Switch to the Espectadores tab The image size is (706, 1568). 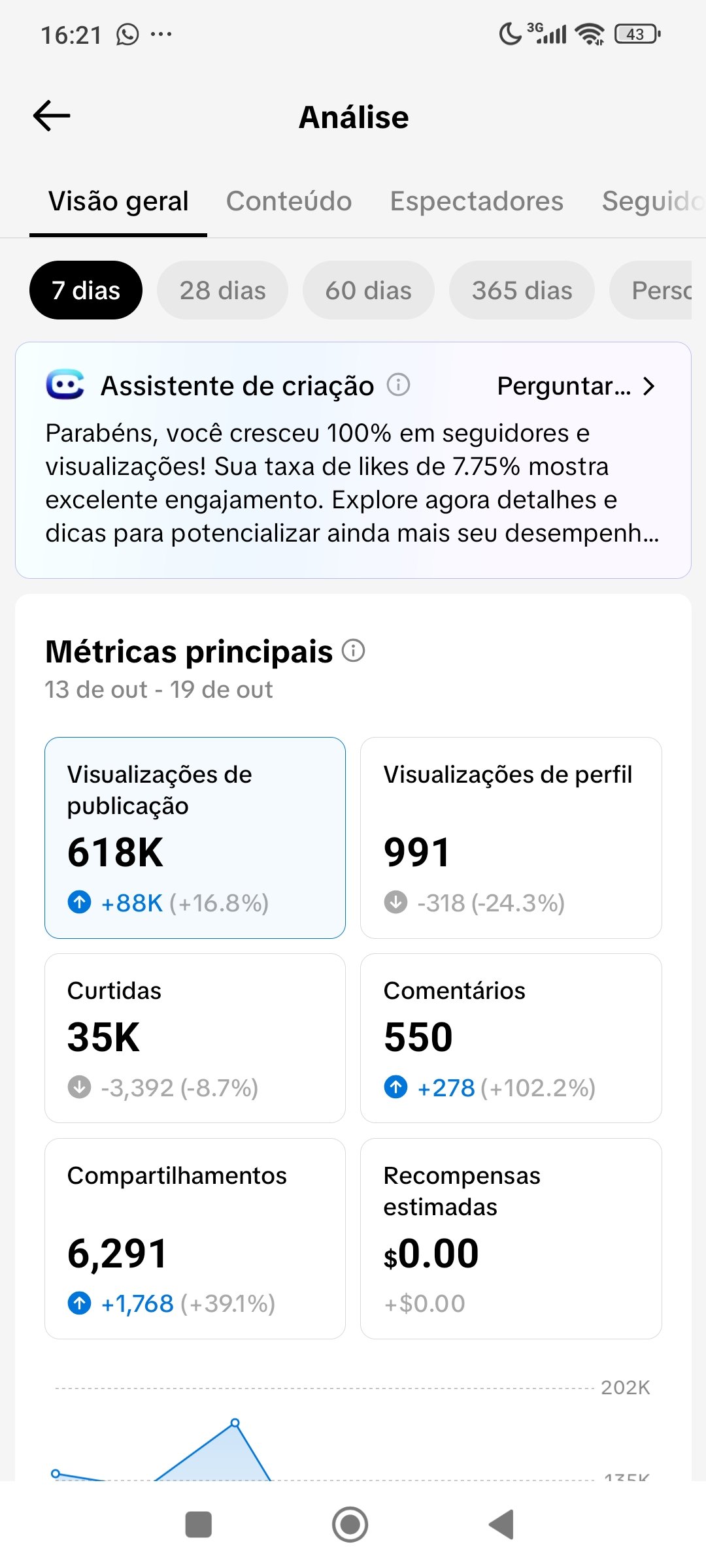[x=476, y=201]
